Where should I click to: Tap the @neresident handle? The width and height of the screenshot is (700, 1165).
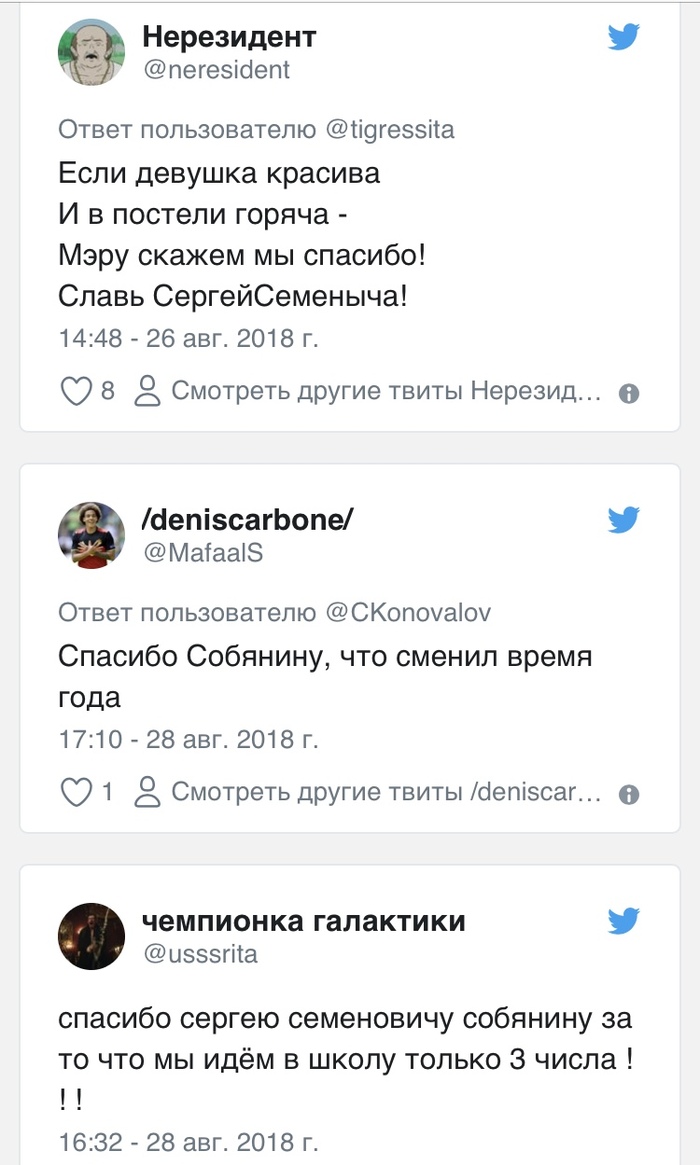[216, 69]
